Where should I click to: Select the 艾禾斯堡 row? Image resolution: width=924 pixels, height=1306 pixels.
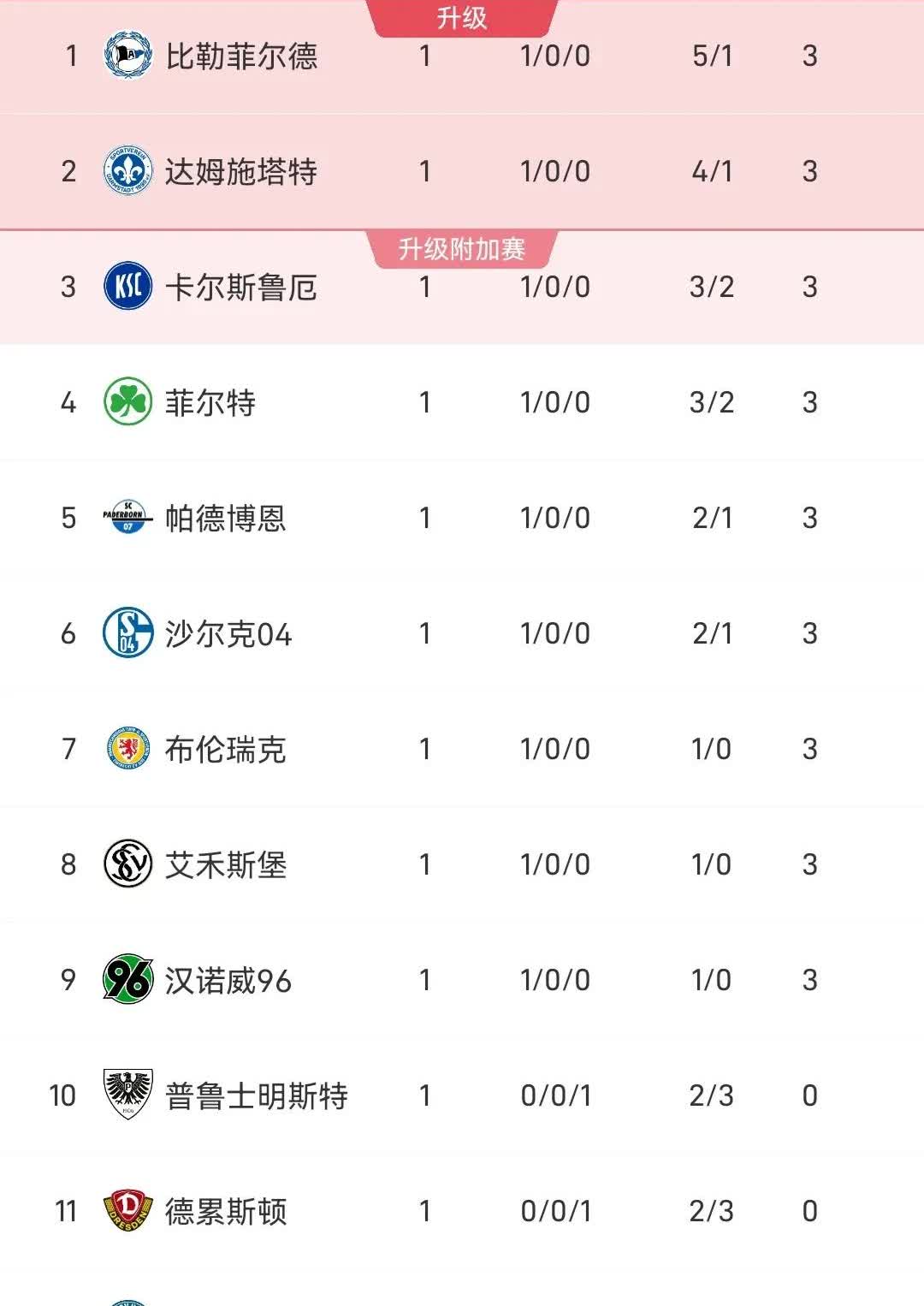coord(462,864)
